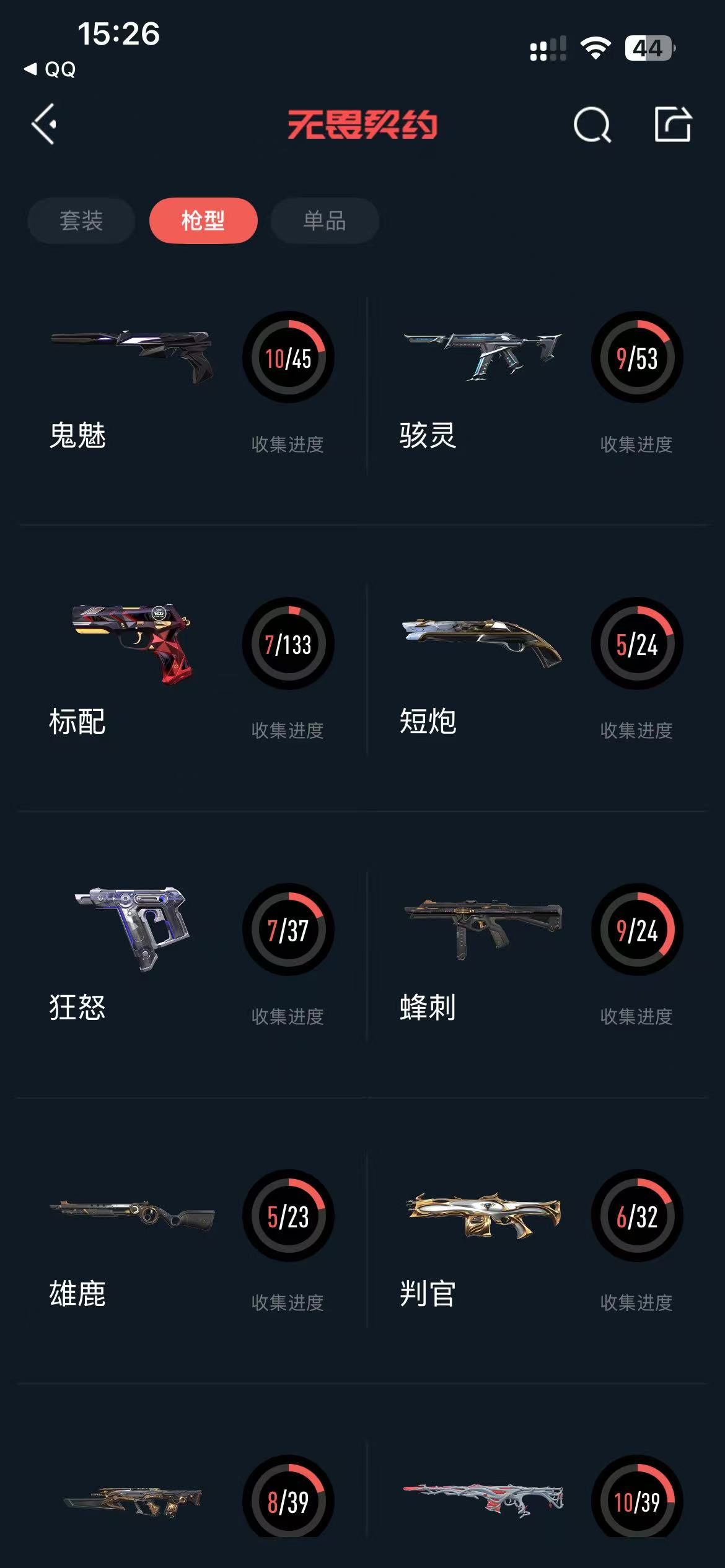Open the search magnifier icon

coord(592,125)
